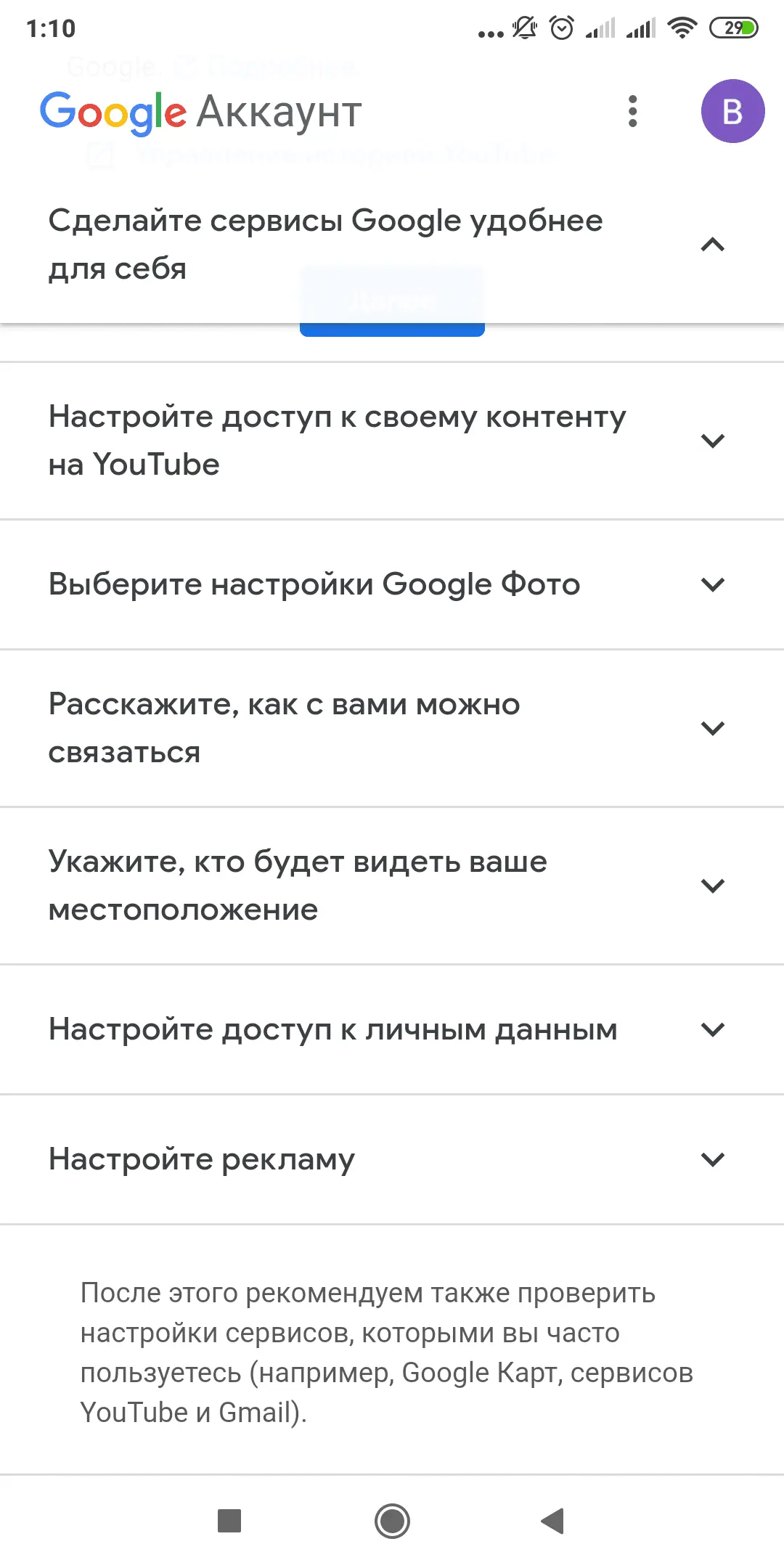Expand 'Расскажите, как с вами можно связаться'
Image resolution: width=784 pixels, height=1568 pixels.
(x=712, y=728)
